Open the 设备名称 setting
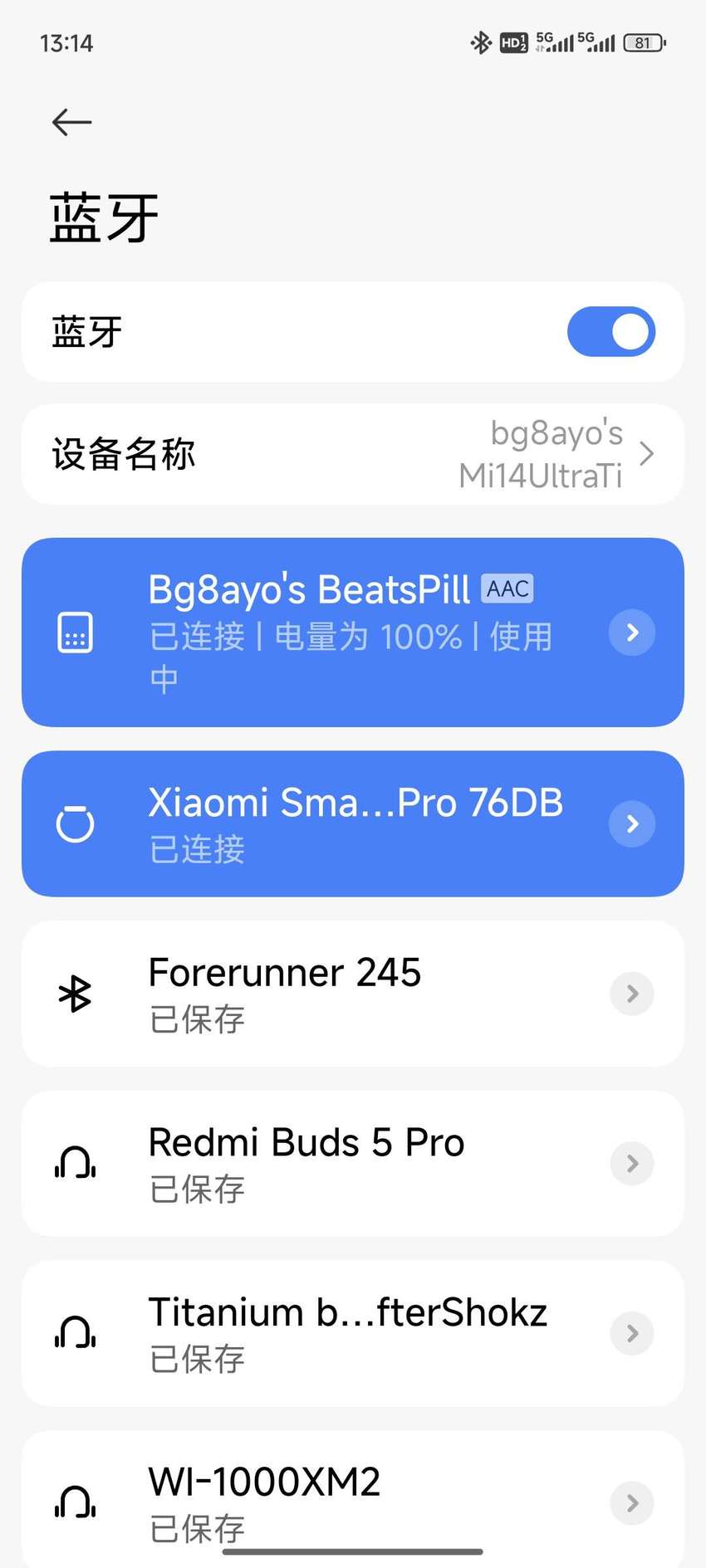 click(353, 454)
